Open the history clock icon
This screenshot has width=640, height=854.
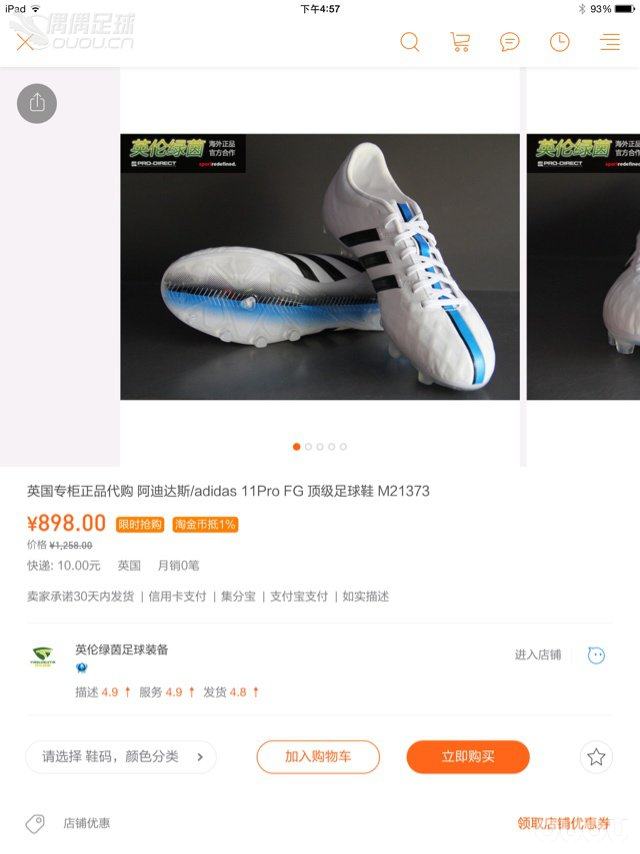click(x=560, y=42)
